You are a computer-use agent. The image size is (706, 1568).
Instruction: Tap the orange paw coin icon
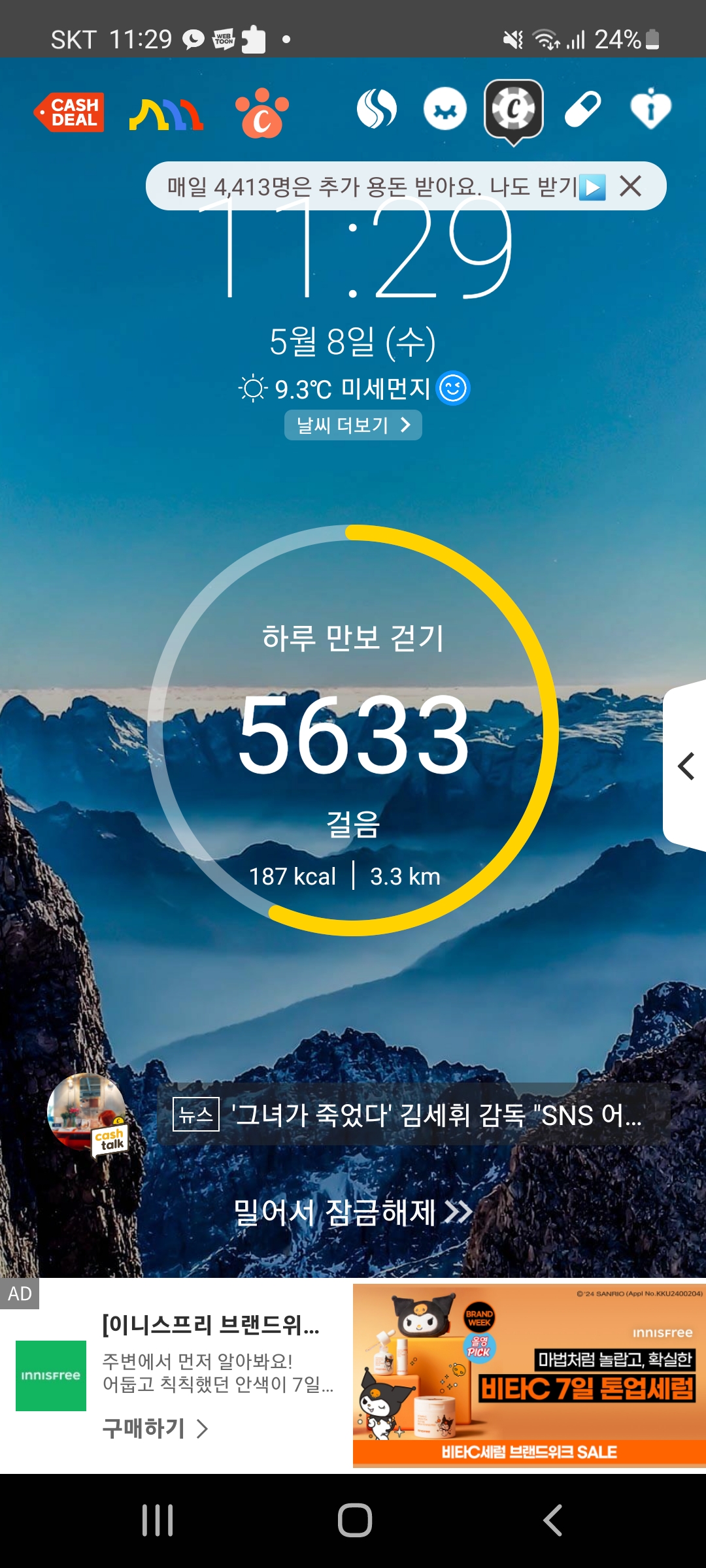(261, 112)
